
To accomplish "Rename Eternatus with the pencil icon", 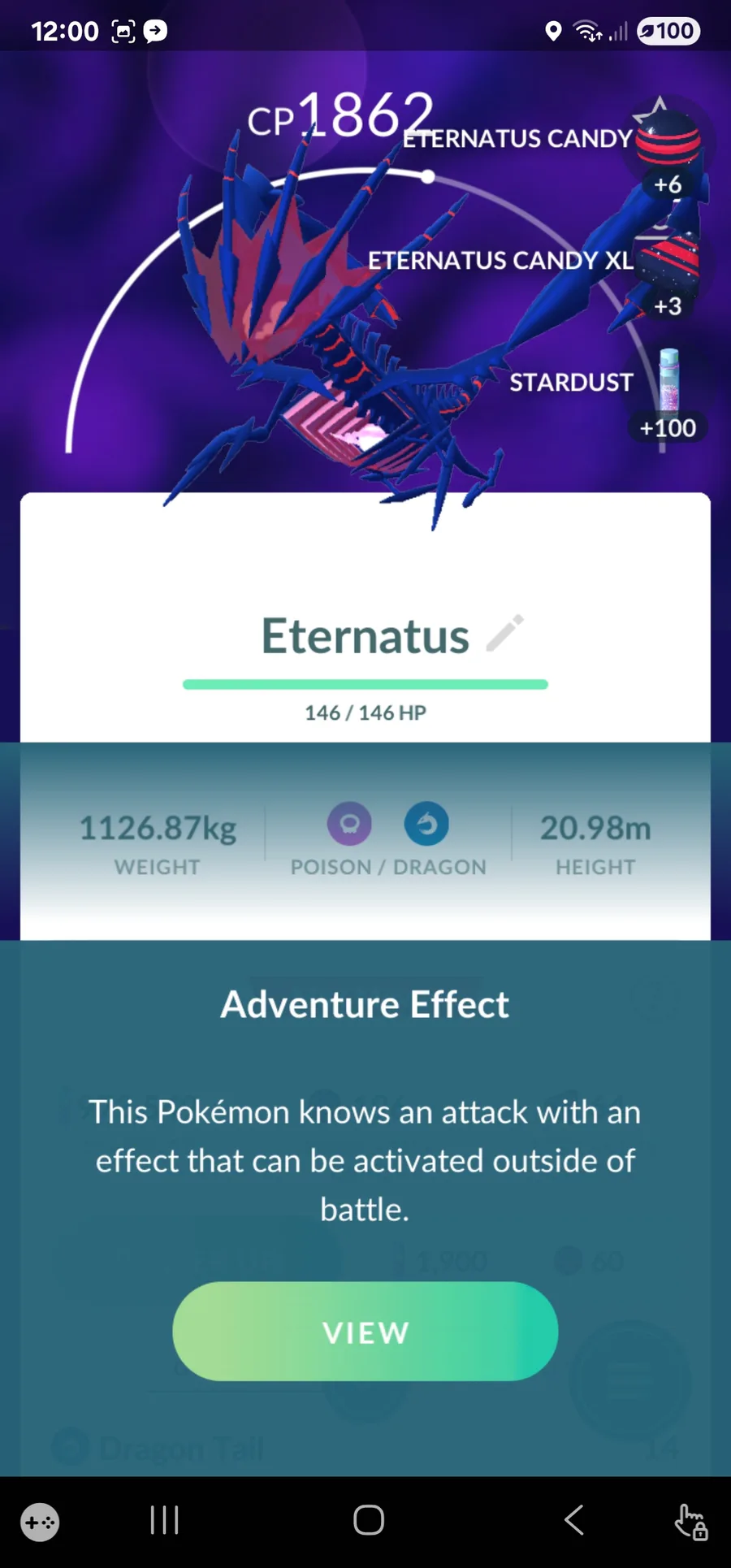I will click(504, 634).
